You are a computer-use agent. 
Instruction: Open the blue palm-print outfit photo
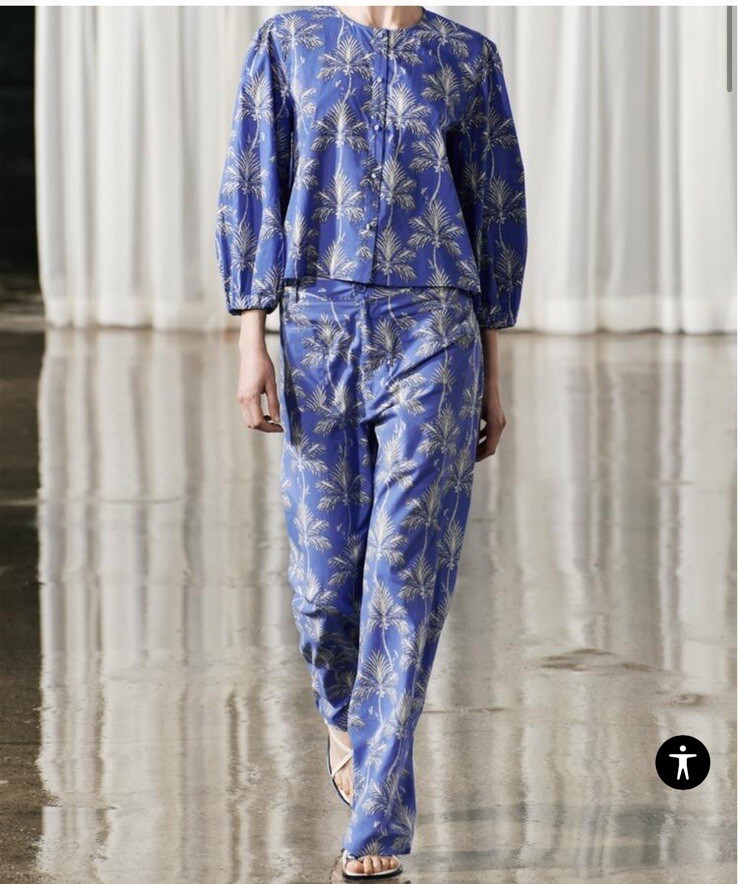point(370,400)
